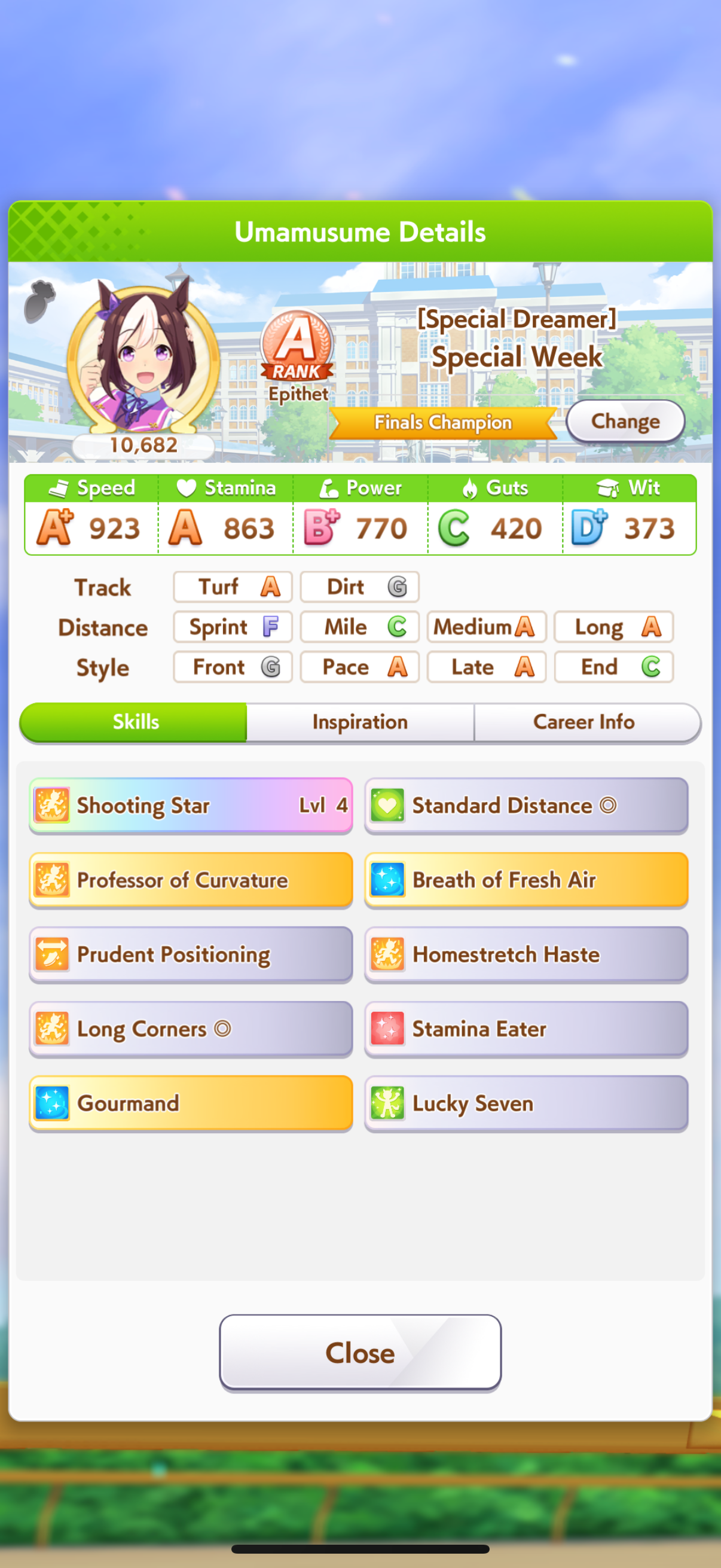The width and height of the screenshot is (721, 1568).
Task: View Shooting Star skill details
Action: coord(191,806)
